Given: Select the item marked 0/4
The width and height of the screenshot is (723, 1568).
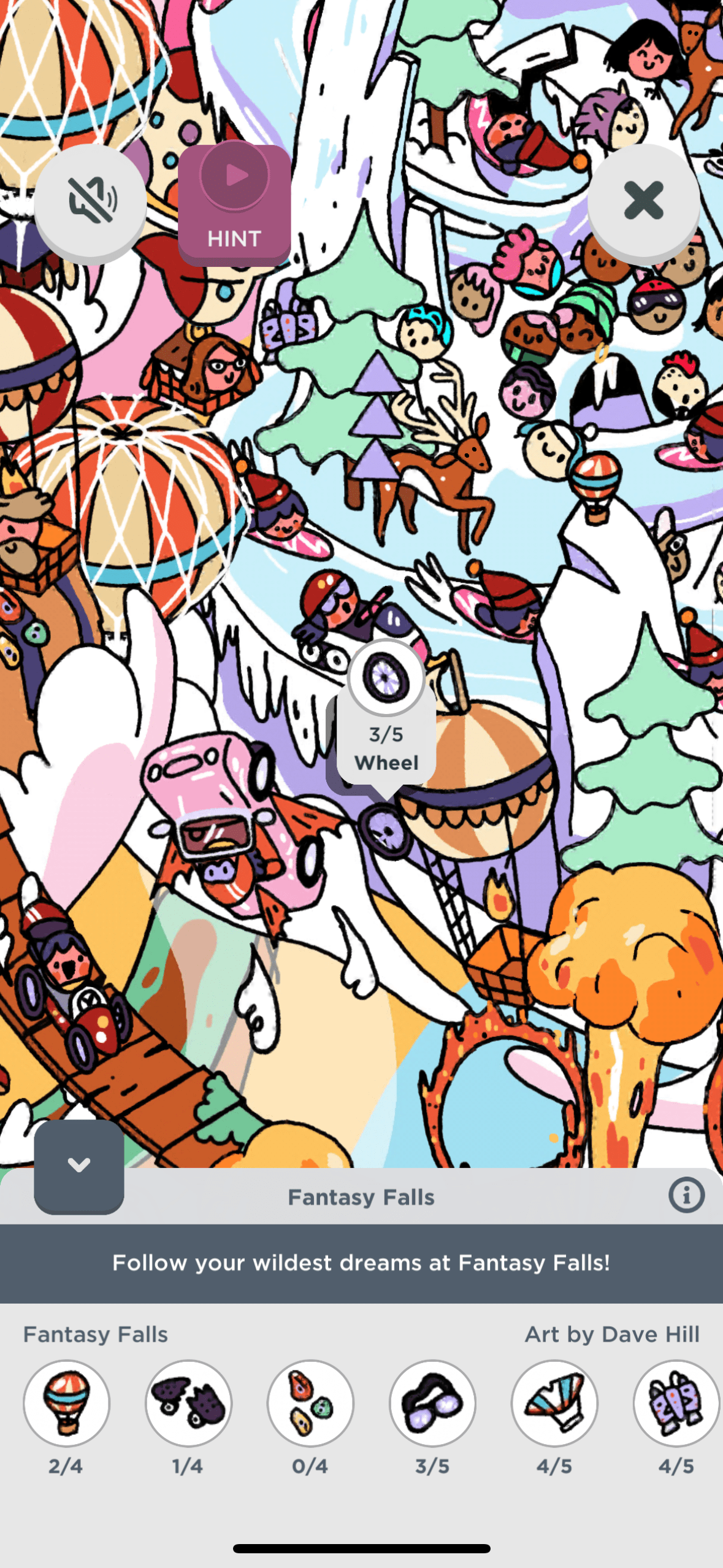Looking at the screenshot, I should (310, 1402).
